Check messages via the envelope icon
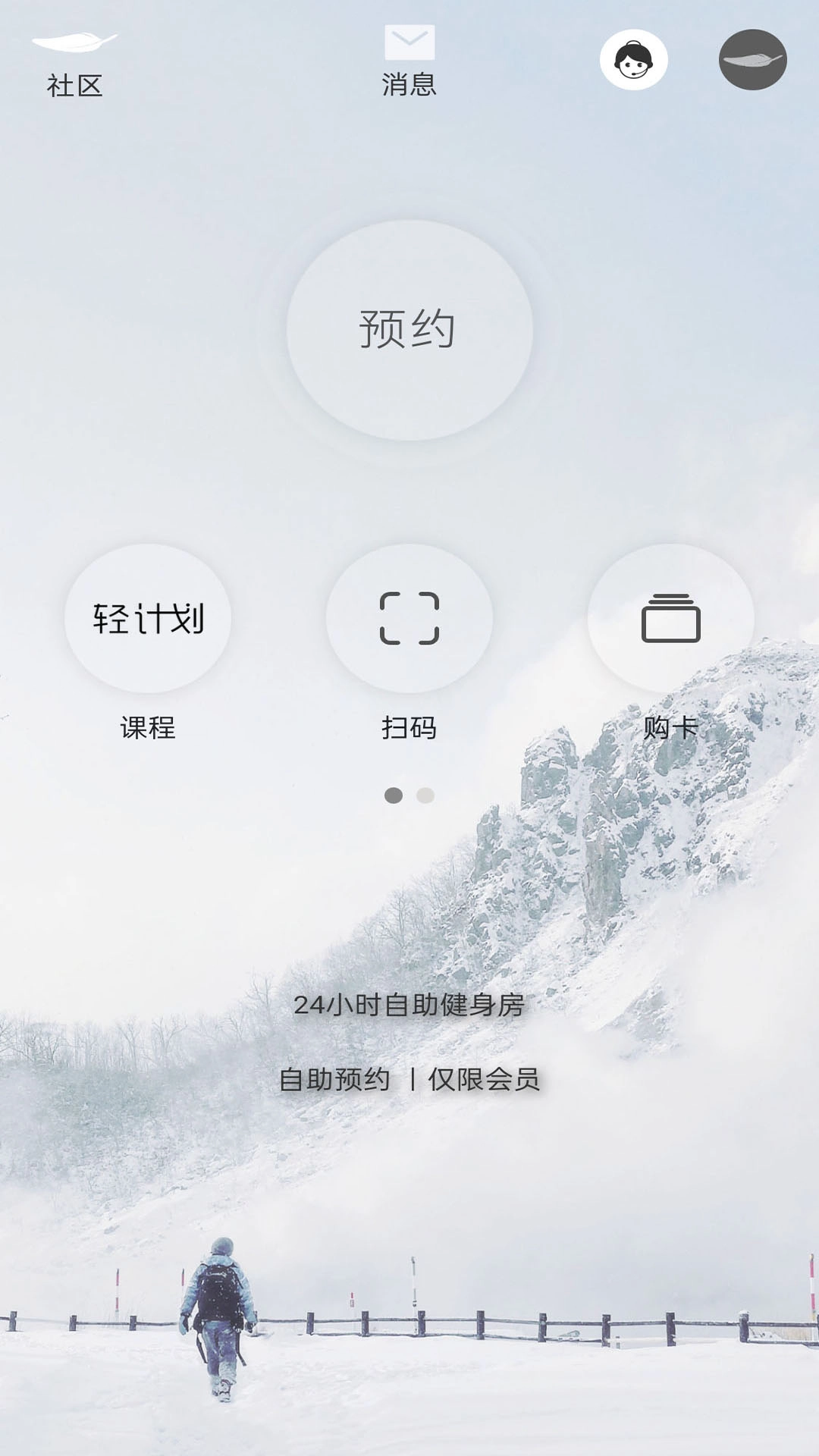The image size is (819, 1456). point(409,42)
